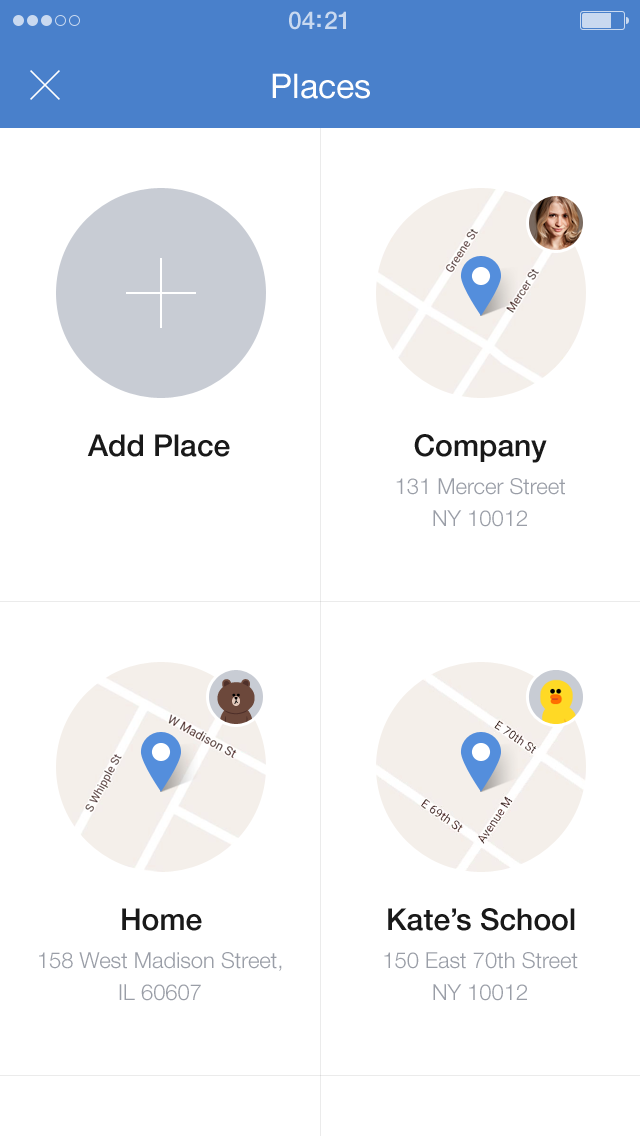This screenshot has width=640, height=1136.
Task: Close the Places screen
Action: pyautogui.click(x=45, y=86)
